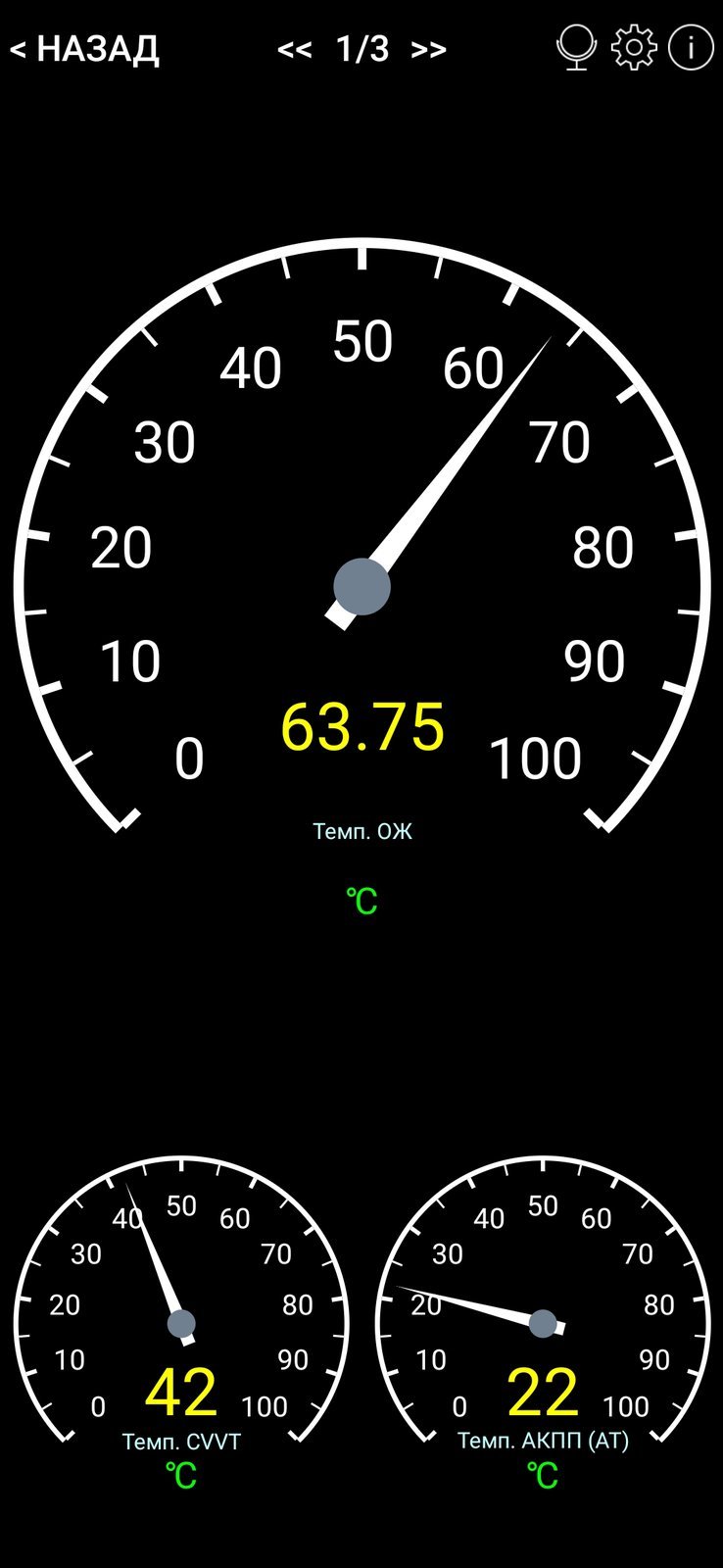The width and height of the screenshot is (723, 1568).
Task: Go to the next gauge page
Action: point(429,49)
